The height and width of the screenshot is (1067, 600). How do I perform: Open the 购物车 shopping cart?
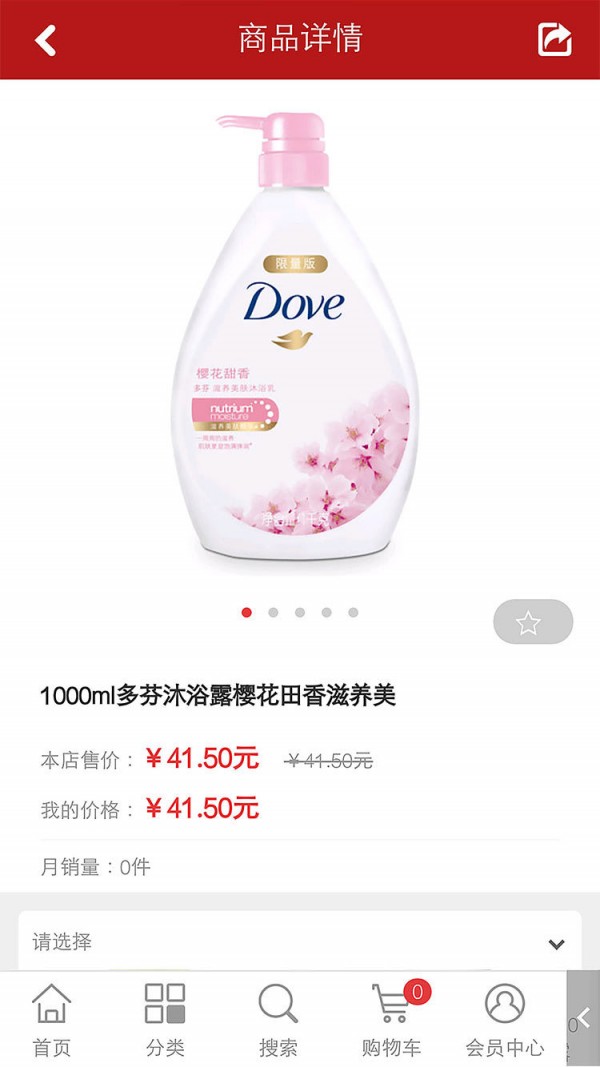(x=392, y=1020)
